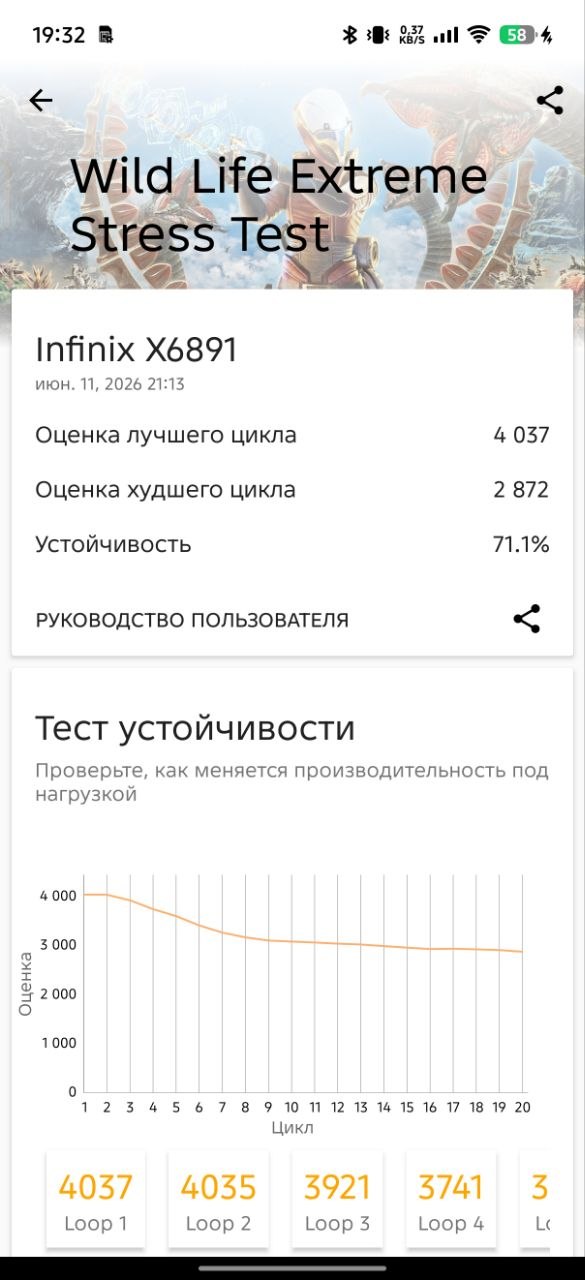Select the Loop 3 card showing 3921
Viewport: 585px width, 1280px height.
click(x=337, y=1200)
